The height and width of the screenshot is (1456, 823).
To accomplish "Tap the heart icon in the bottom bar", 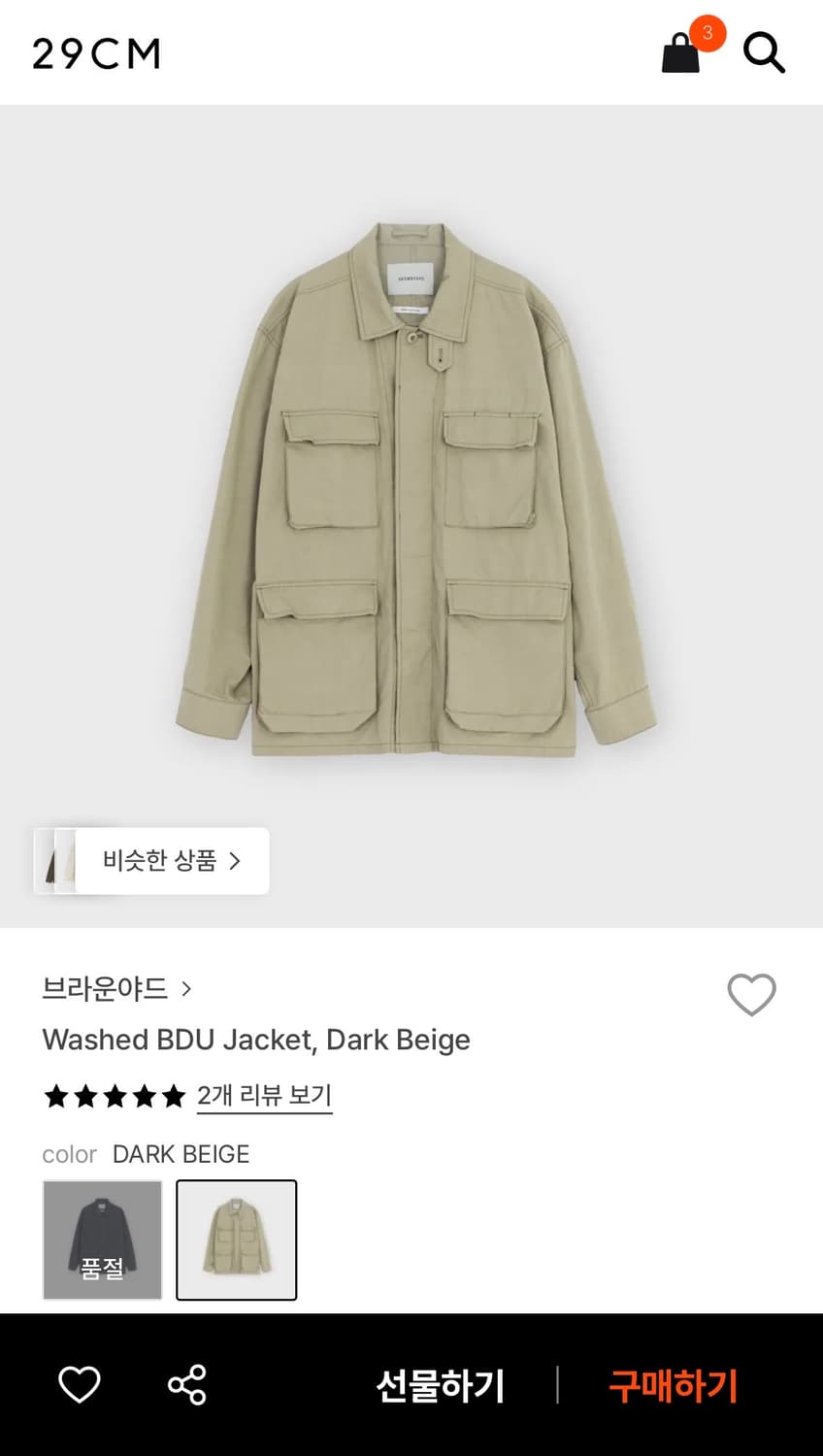I will tap(82, 1386).
